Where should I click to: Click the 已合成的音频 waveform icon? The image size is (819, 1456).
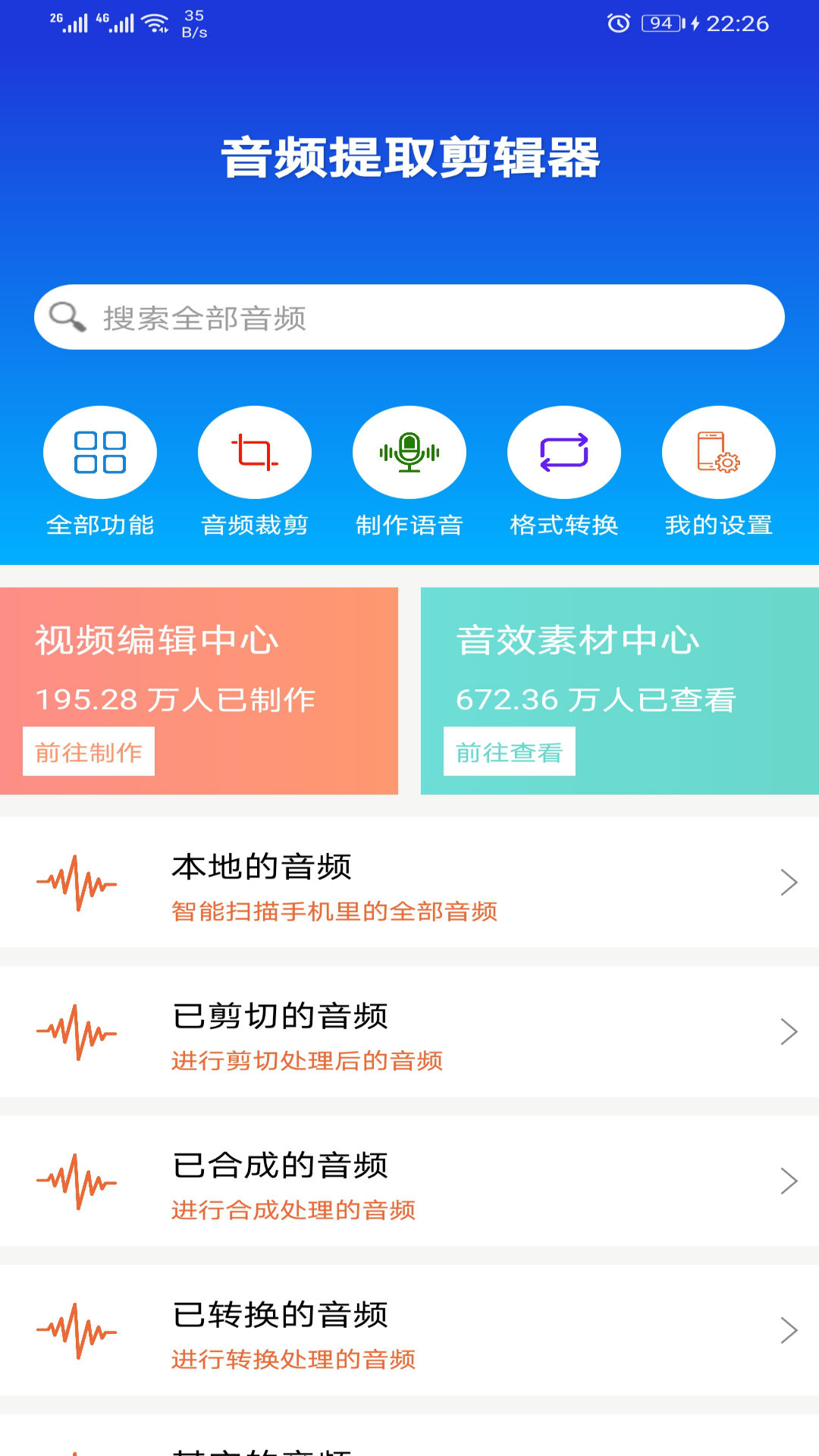76,1180
